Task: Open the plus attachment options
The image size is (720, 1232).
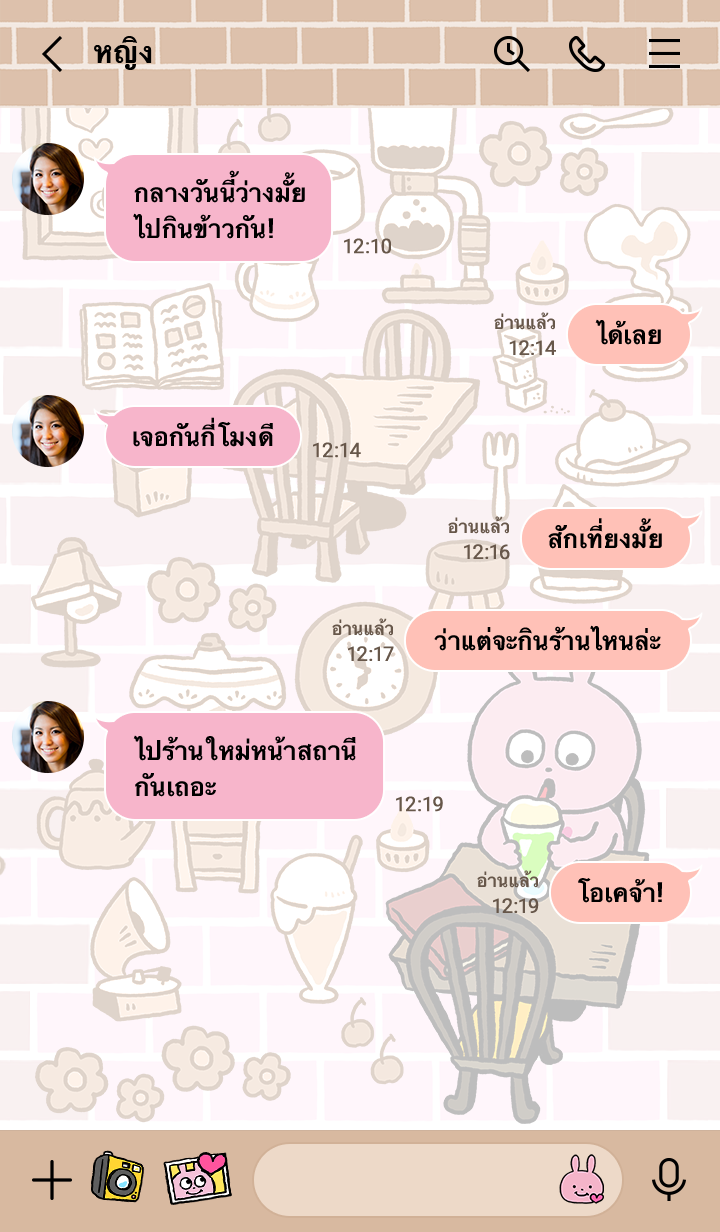Action: (x=51, y=1181)
